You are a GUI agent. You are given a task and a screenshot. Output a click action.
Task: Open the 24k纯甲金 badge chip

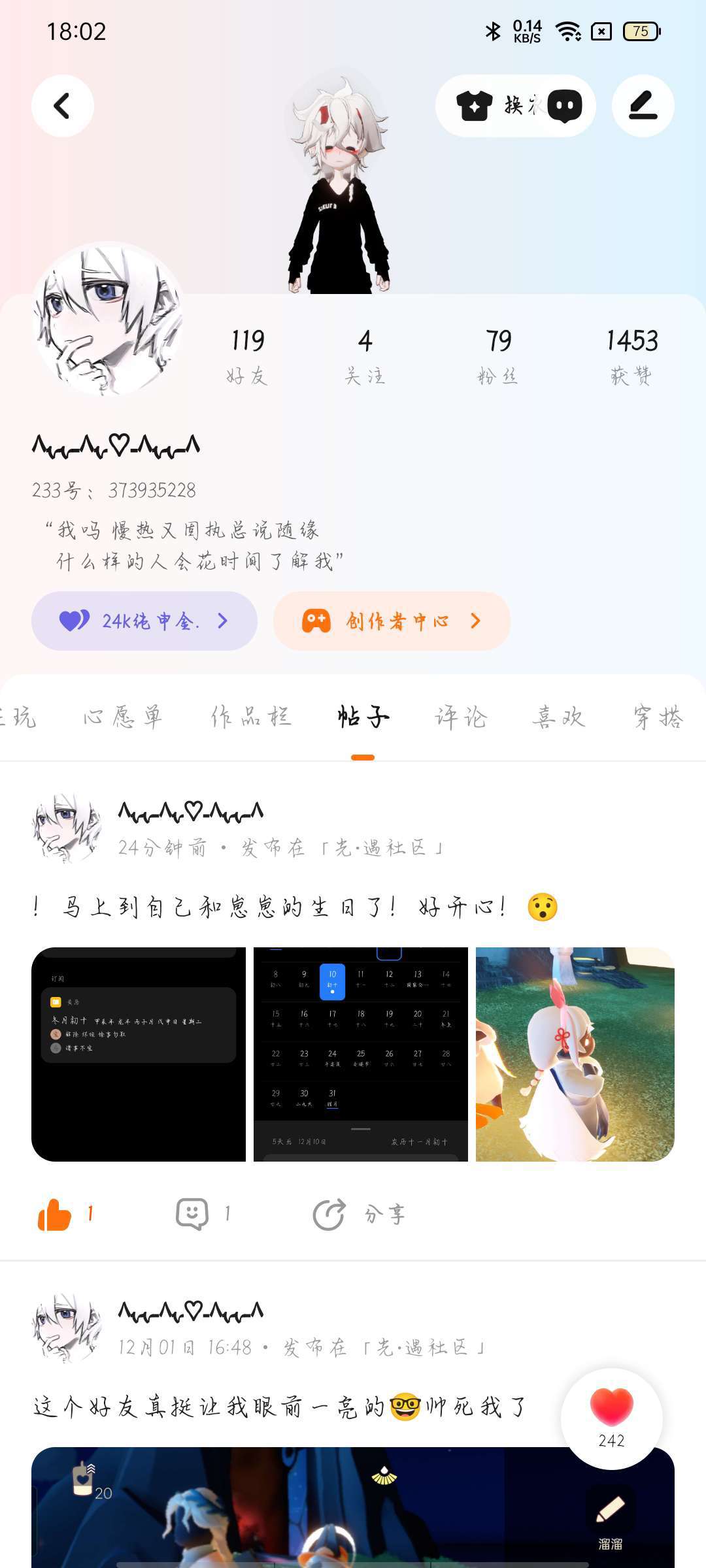click(144, 621)
